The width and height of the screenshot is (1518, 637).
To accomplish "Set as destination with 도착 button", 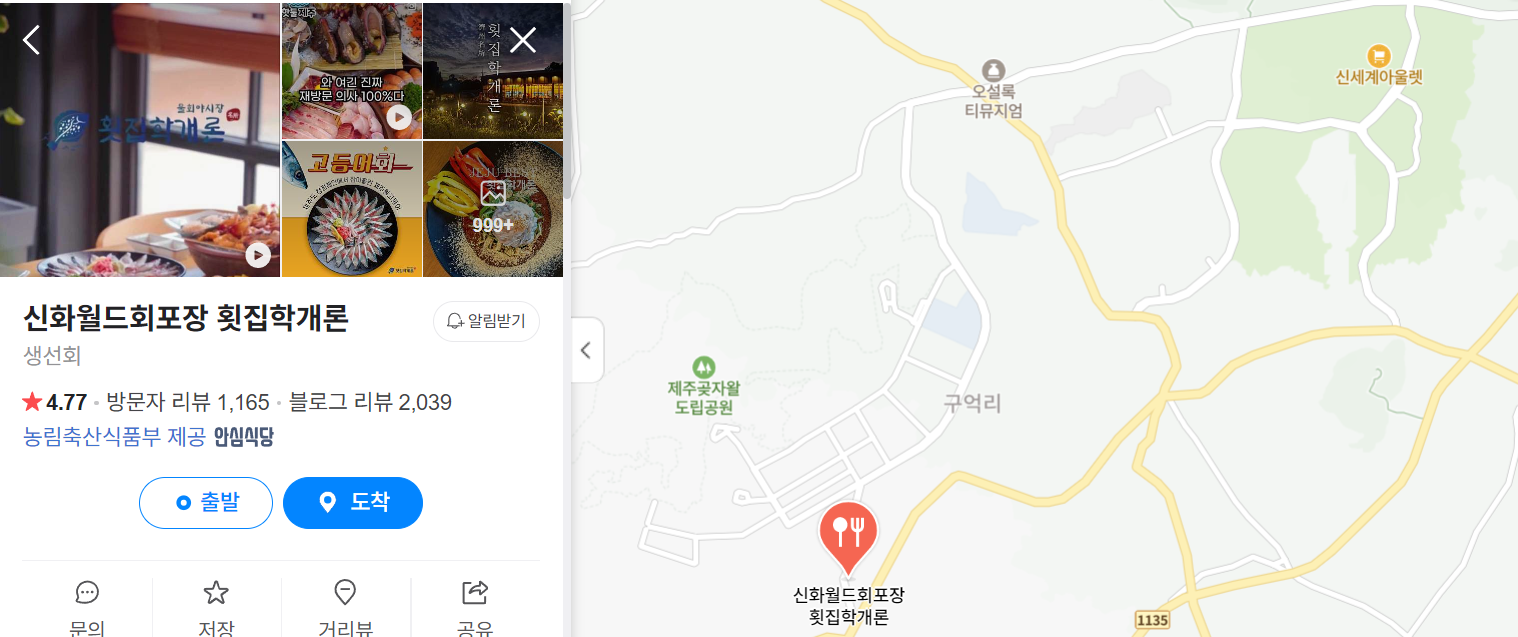I will click(x=353, y=503).
